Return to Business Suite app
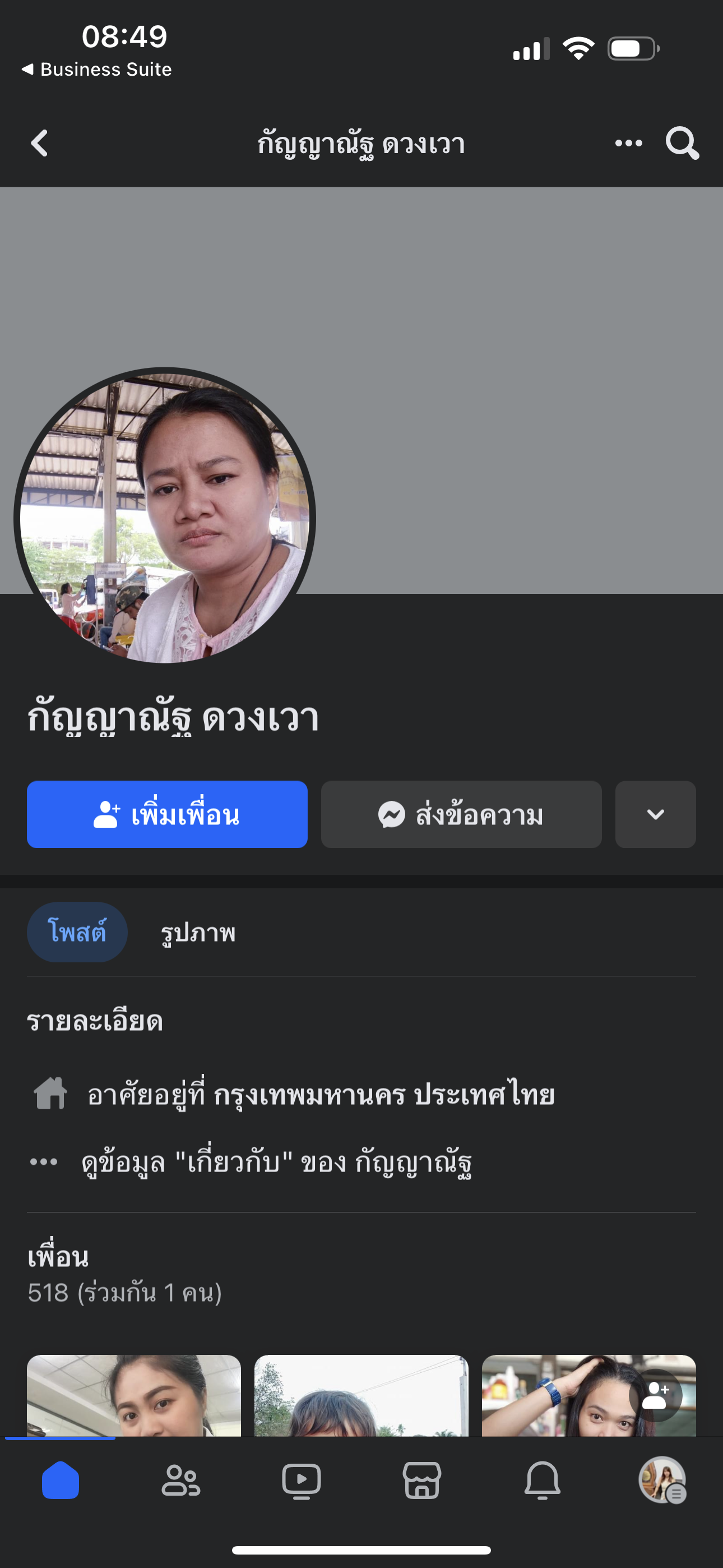723x1568 pixels. [x=98, y=70]
